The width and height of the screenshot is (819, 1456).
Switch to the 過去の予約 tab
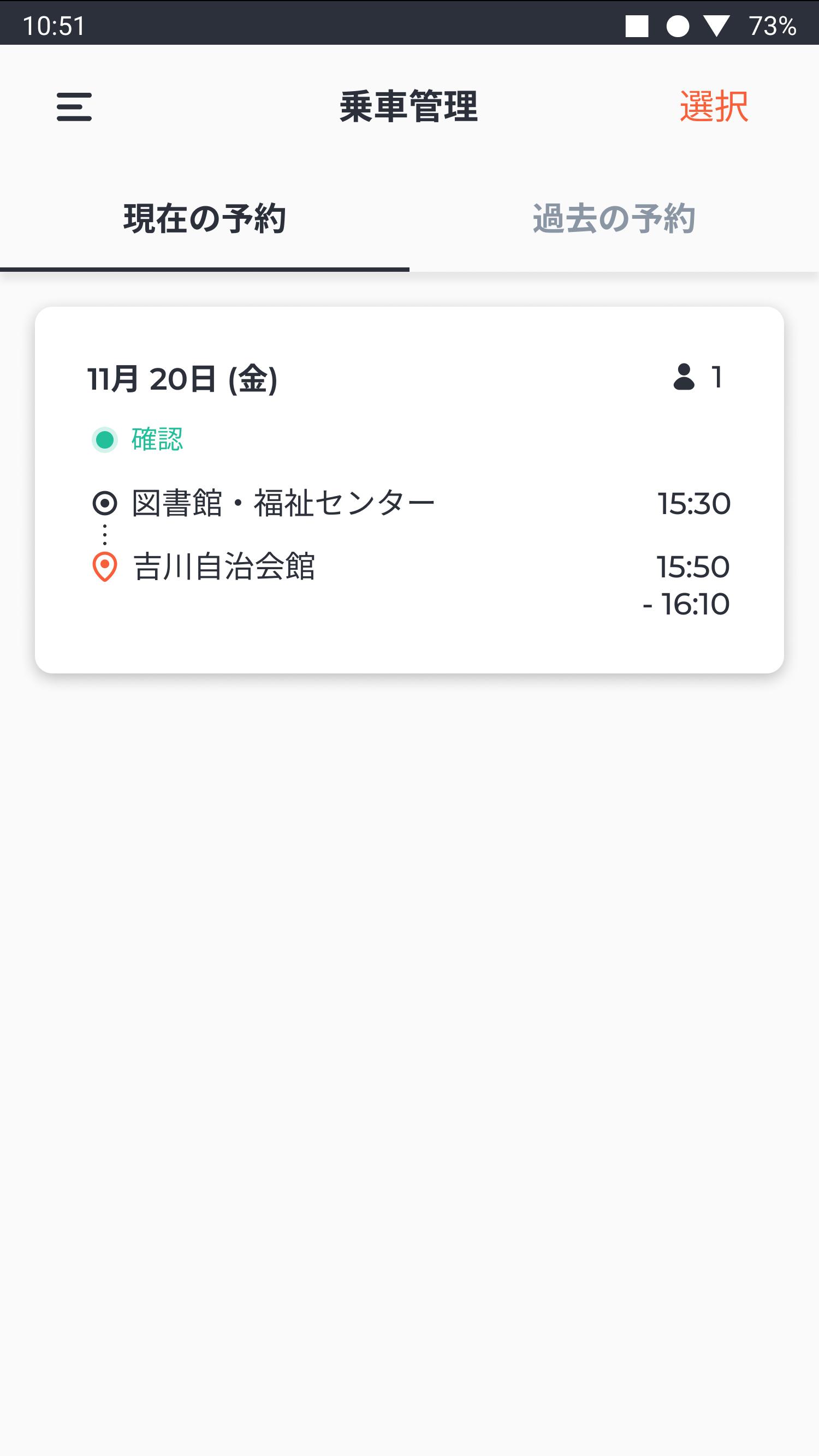tap(614, 219)
